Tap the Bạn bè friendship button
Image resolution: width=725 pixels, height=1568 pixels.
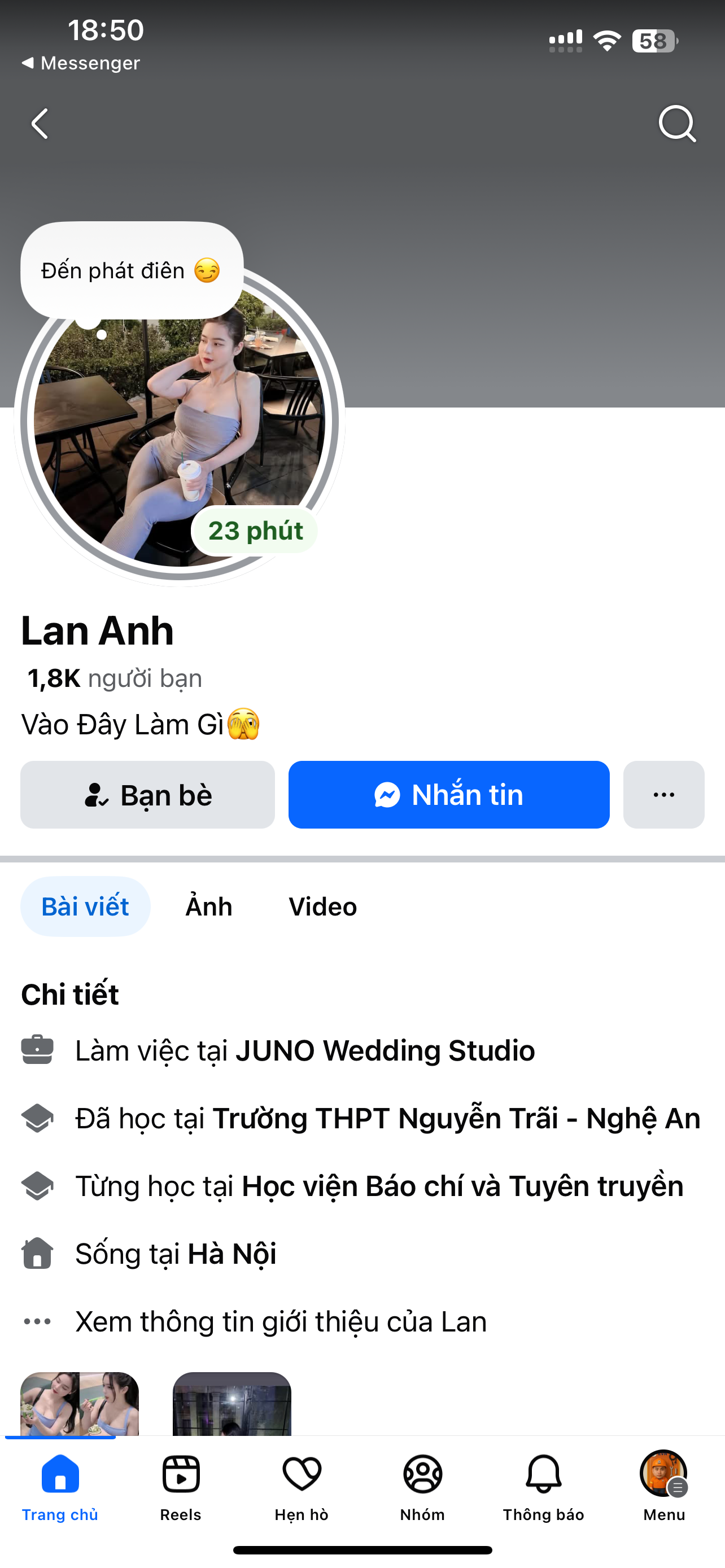147,795
